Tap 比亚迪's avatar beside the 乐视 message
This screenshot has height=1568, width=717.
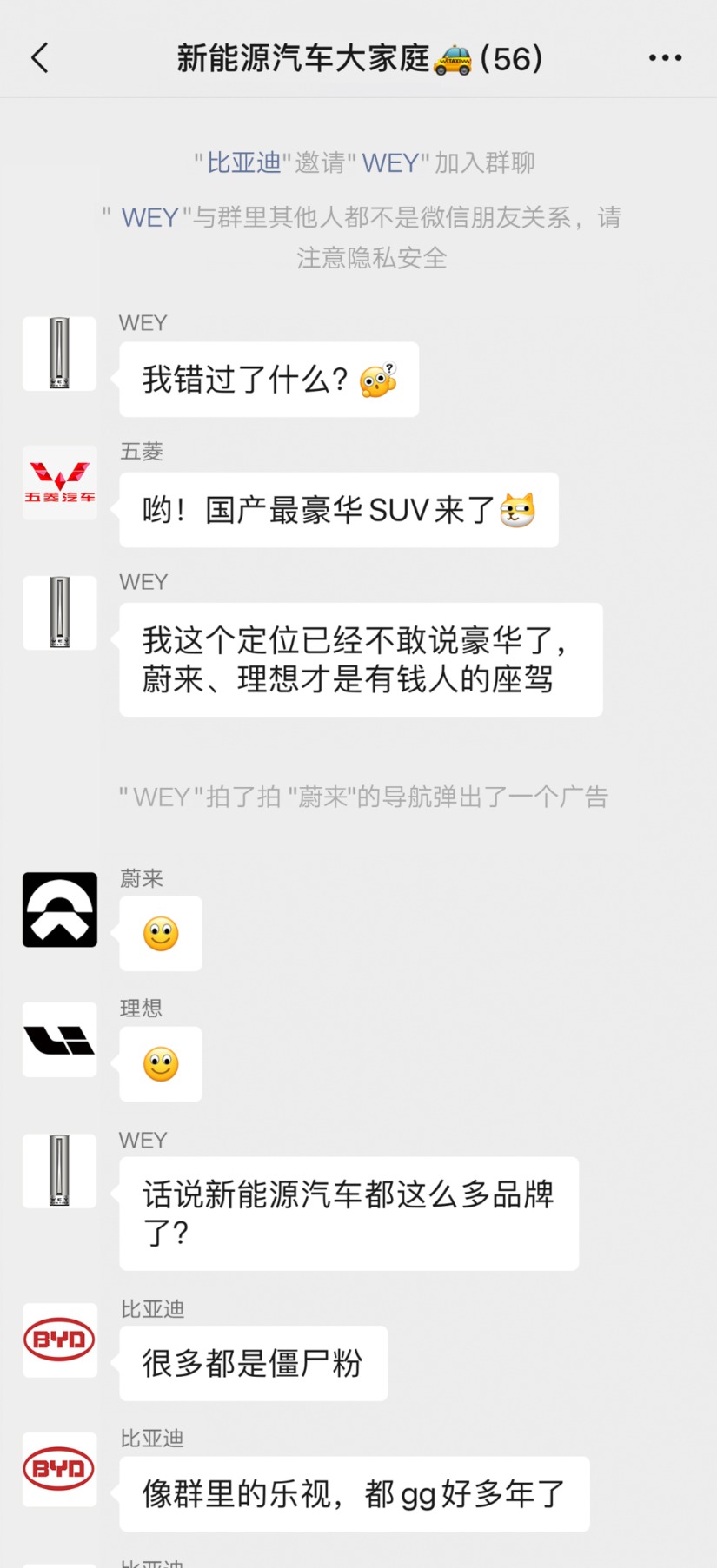coord(59,1469)
